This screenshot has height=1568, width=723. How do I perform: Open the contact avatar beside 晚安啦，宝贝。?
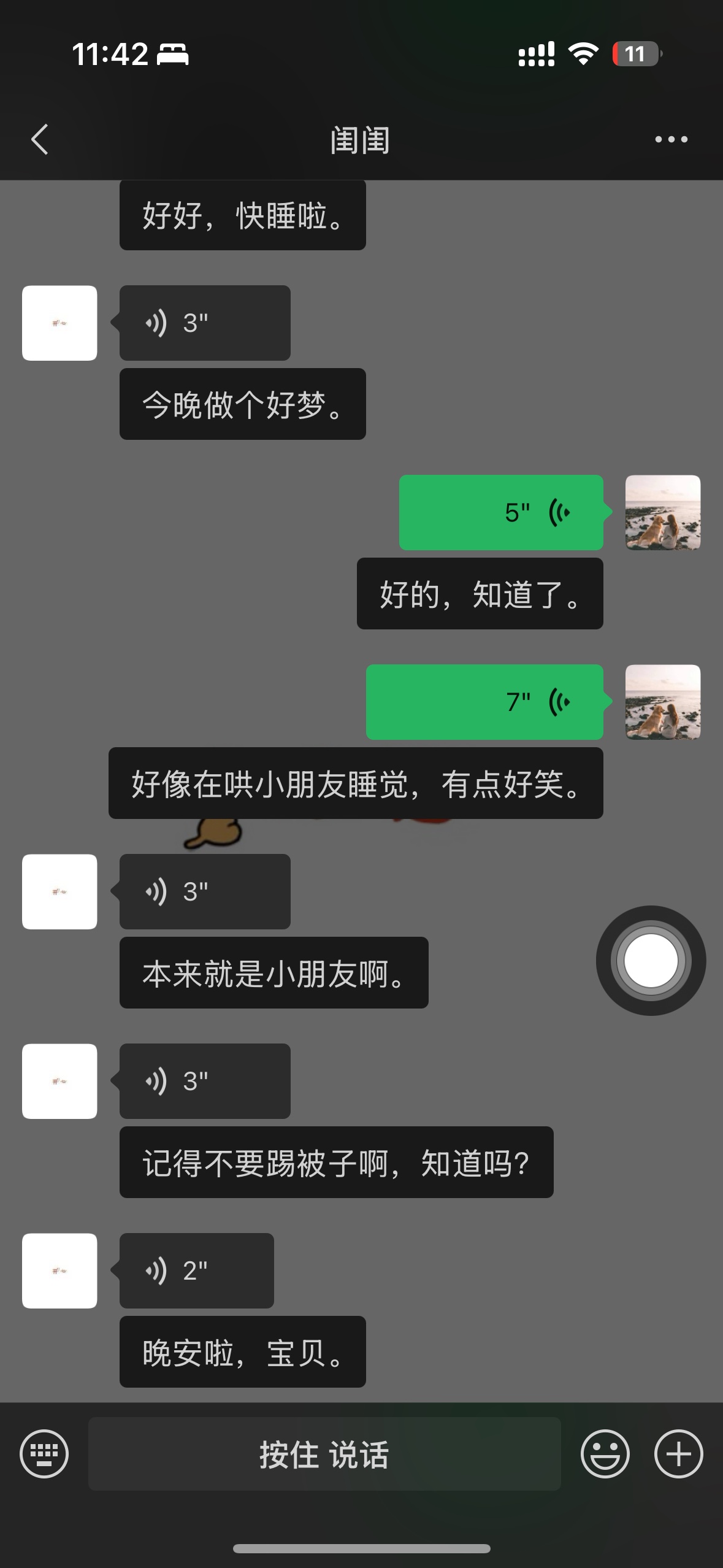pos(59,1270)
